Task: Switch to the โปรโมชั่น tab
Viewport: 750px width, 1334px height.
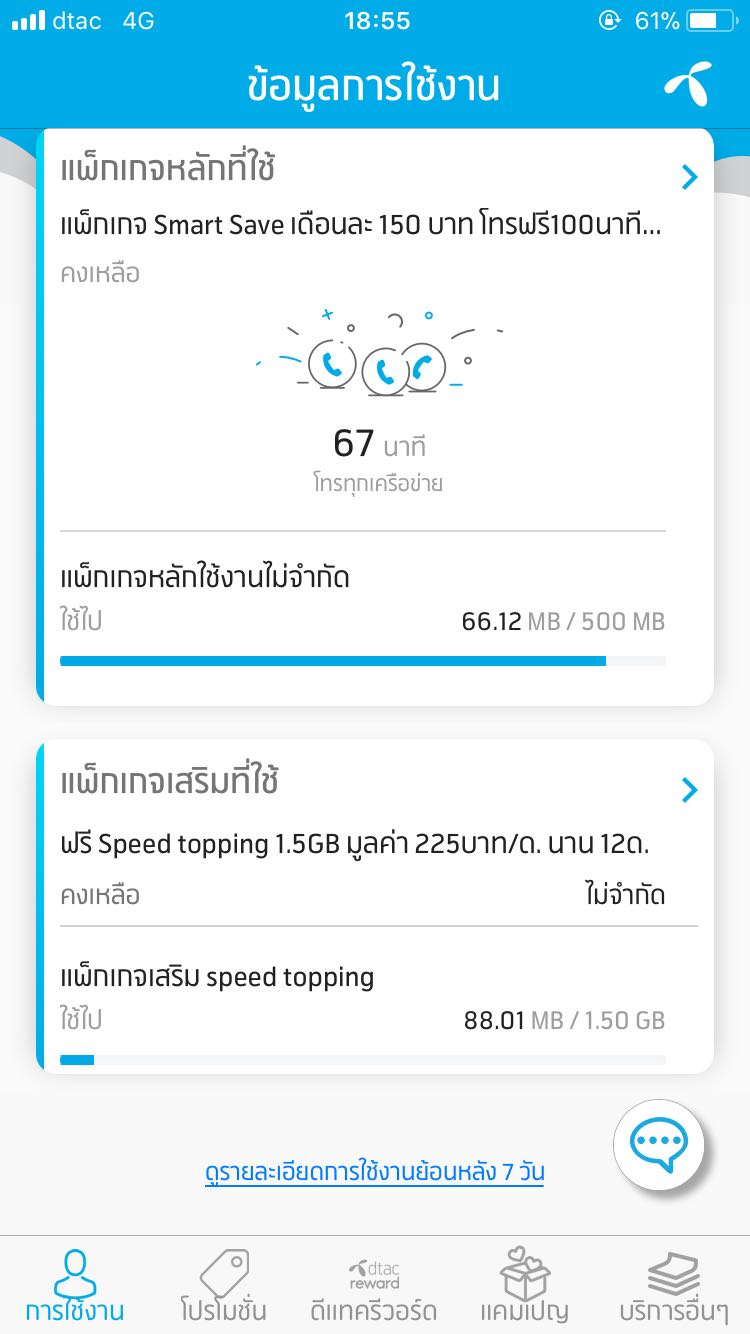Action: coord(224,1286)
